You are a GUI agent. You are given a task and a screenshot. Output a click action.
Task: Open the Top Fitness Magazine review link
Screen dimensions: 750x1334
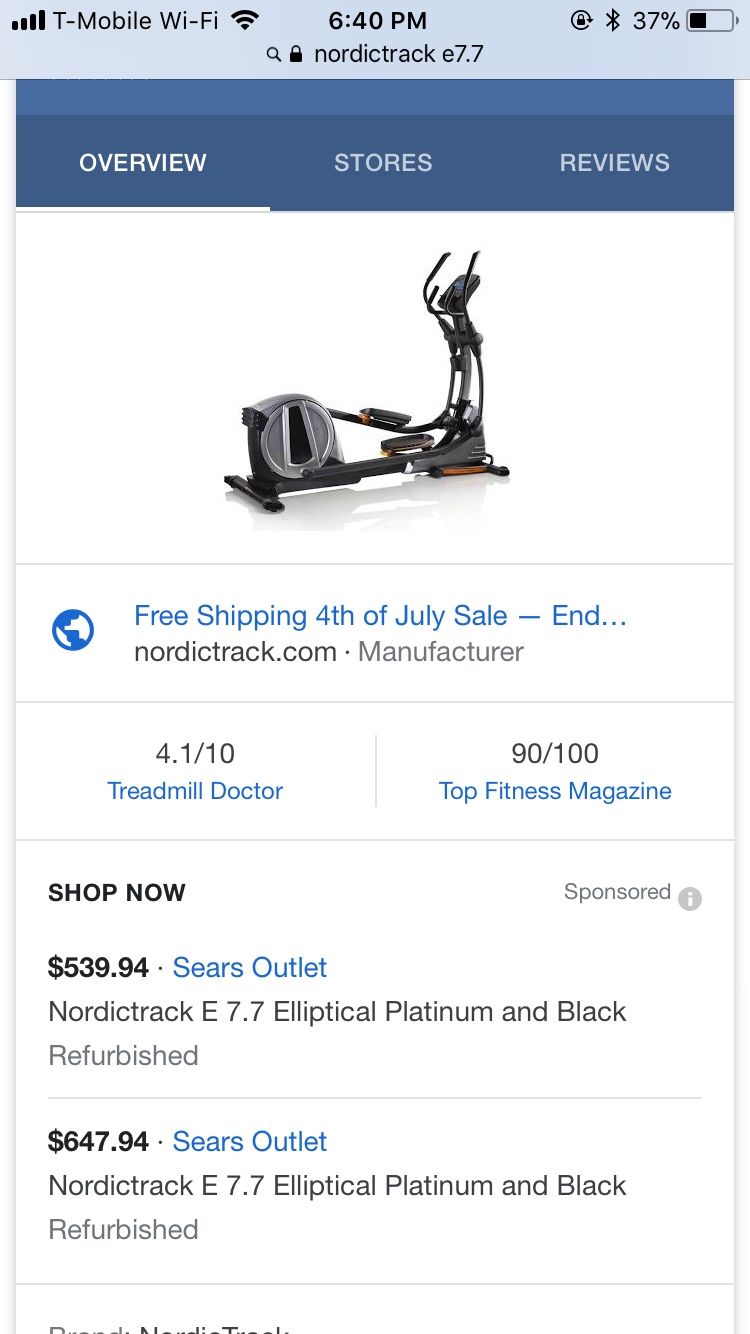tap(555, 791)
